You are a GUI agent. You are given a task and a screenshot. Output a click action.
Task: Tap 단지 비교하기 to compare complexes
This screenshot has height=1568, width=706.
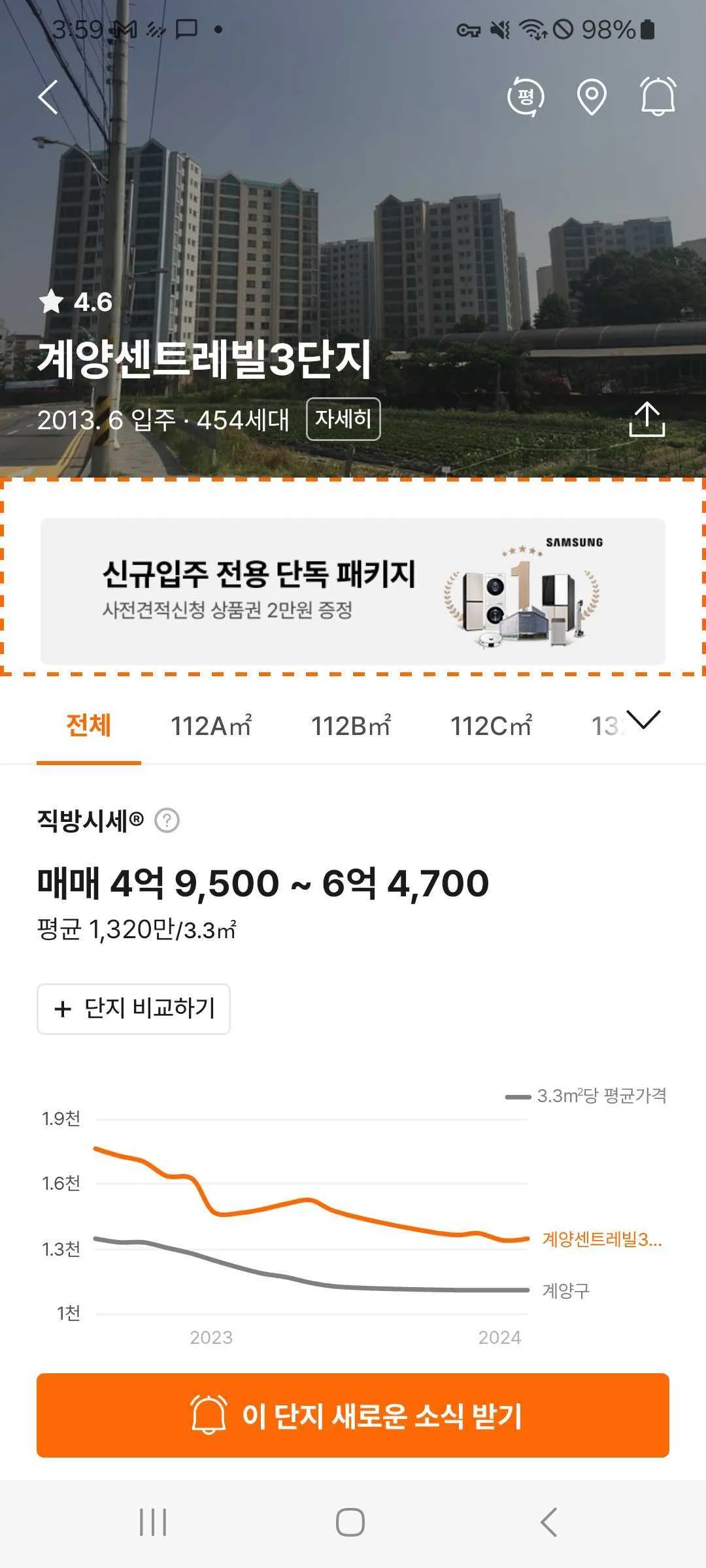coord(133,1009)
